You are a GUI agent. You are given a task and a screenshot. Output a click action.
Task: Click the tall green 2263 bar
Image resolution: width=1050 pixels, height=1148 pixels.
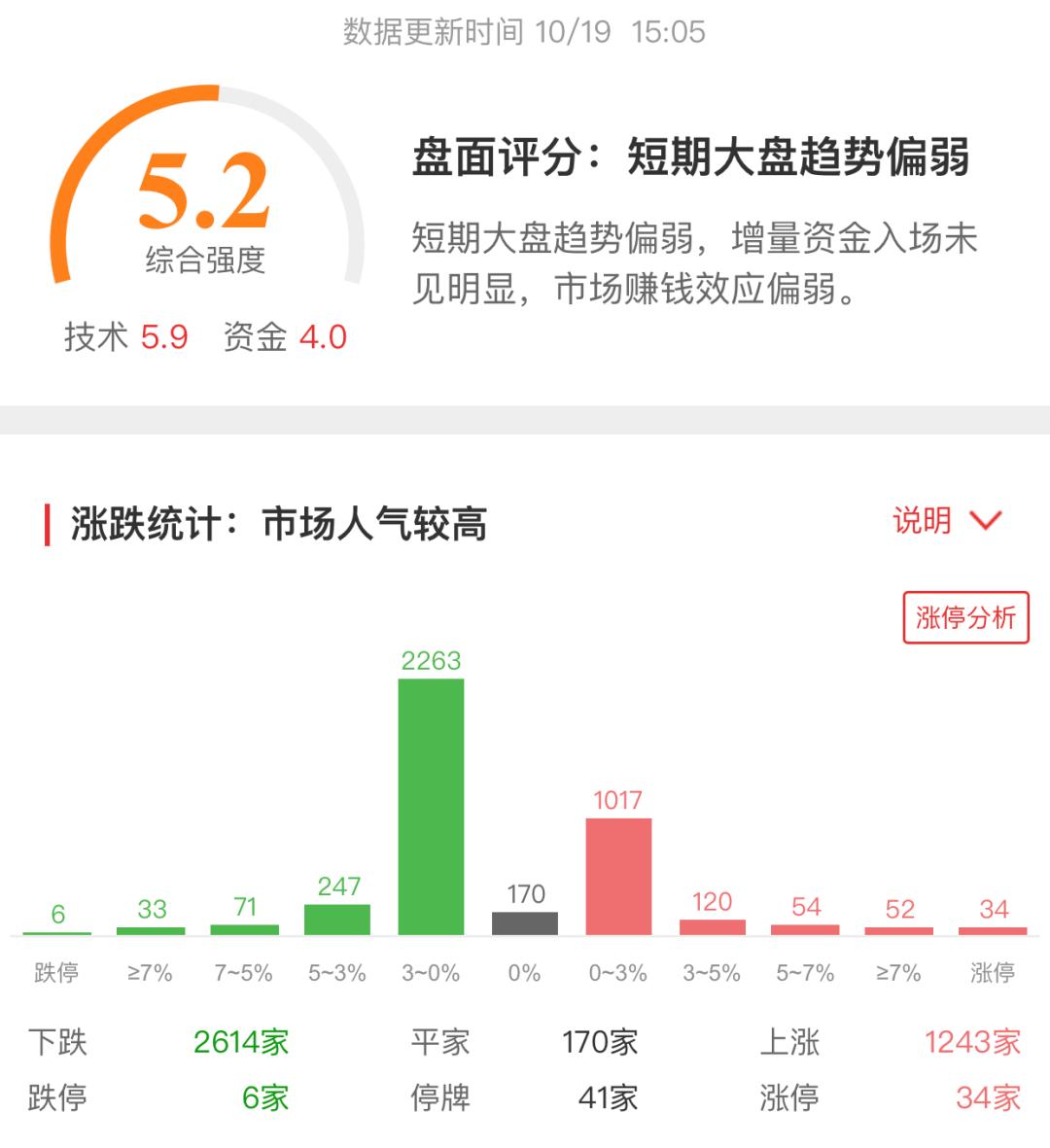point(432,807)
